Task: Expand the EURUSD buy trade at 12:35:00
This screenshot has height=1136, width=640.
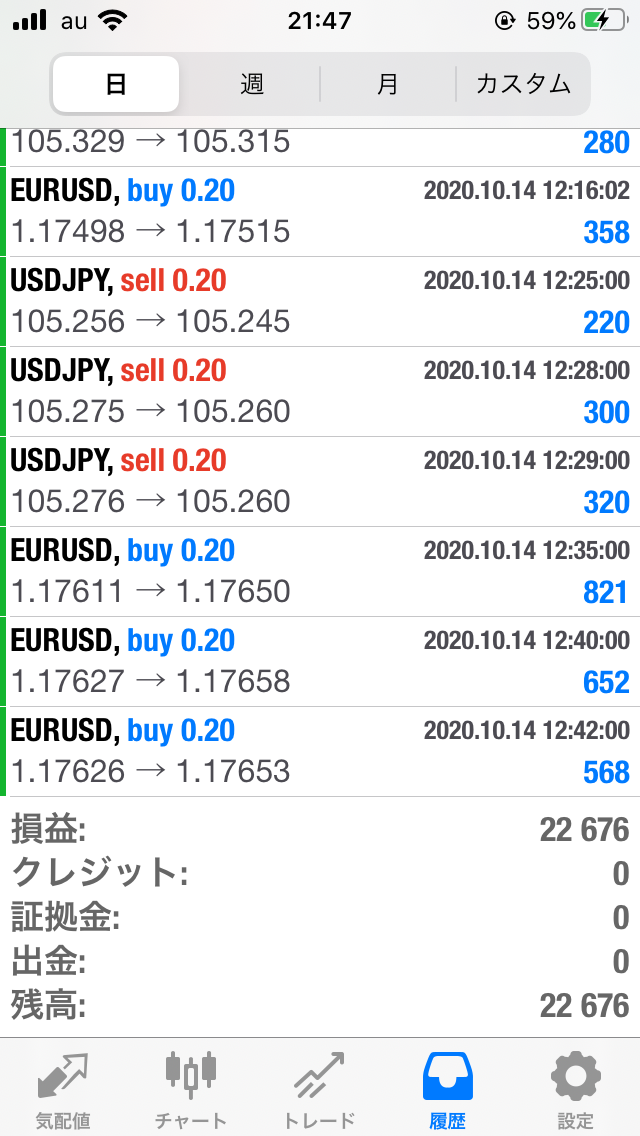Action: pos(320,572)
